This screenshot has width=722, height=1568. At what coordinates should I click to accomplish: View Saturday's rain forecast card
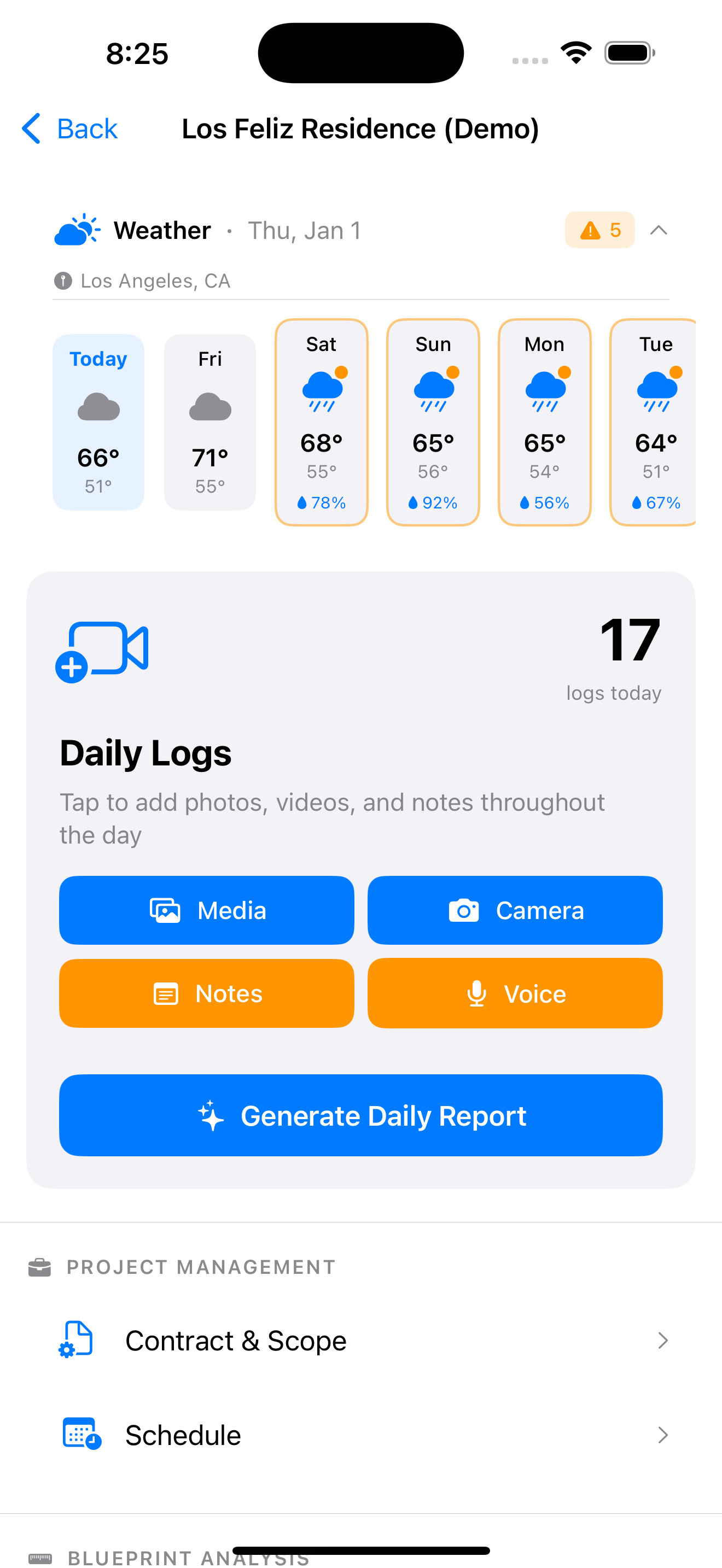coord(322,422)
